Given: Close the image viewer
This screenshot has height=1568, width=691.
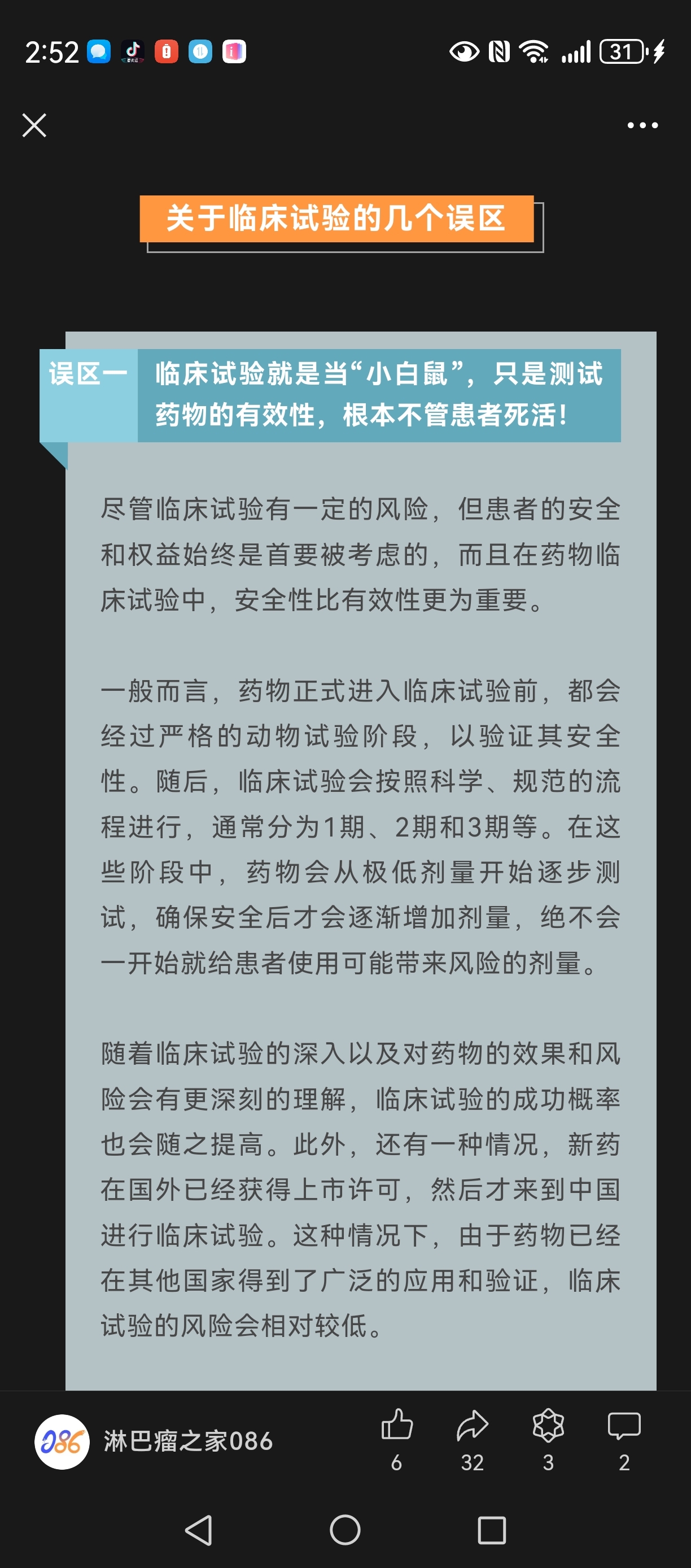Looking at the screenshot, I should click(34, 125).
